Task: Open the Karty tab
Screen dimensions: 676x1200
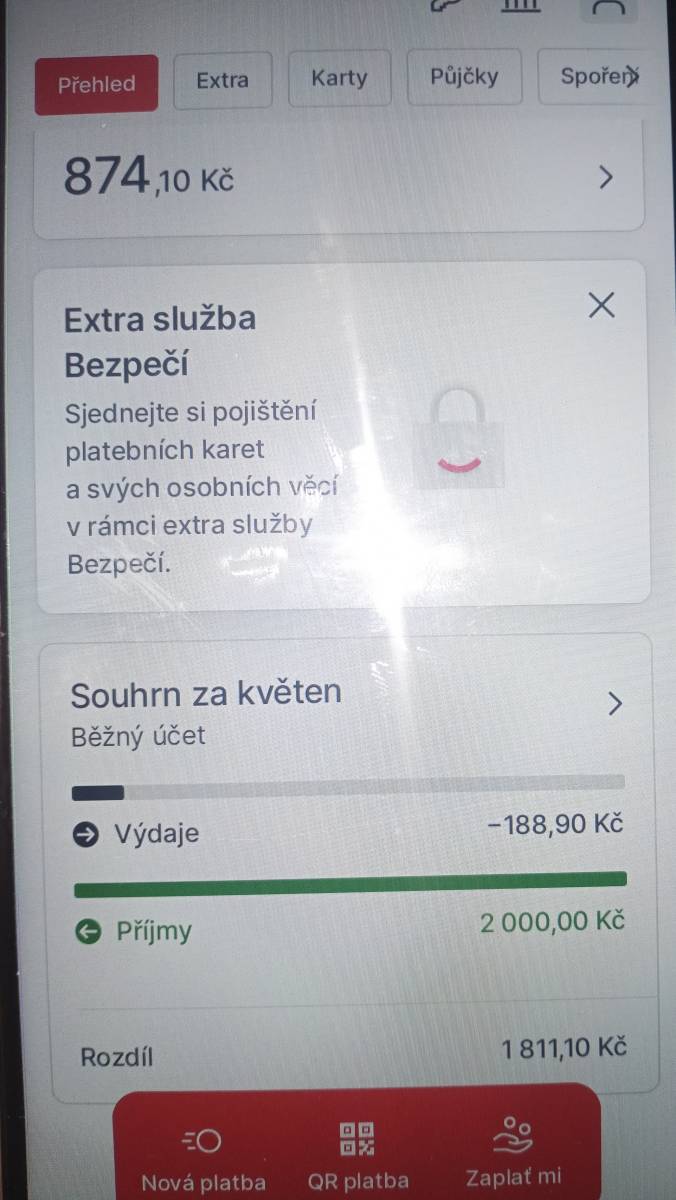Action: point(339,78)
